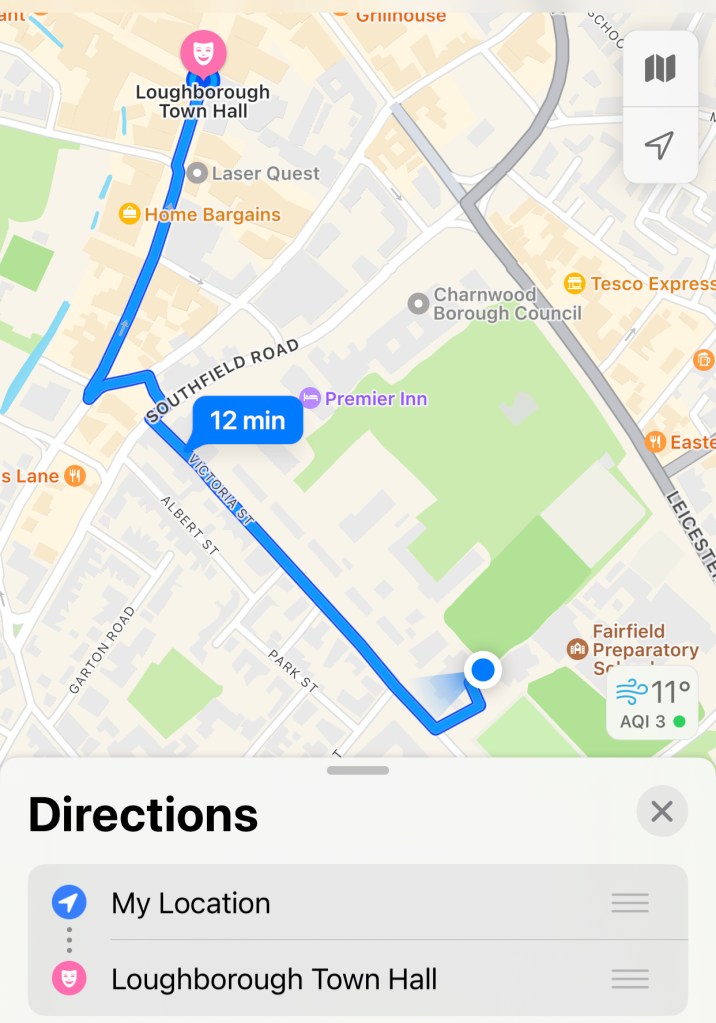Open the weather and AQI widget
The height and width of the screenshot is (1023, 716).
click(652, 702)
